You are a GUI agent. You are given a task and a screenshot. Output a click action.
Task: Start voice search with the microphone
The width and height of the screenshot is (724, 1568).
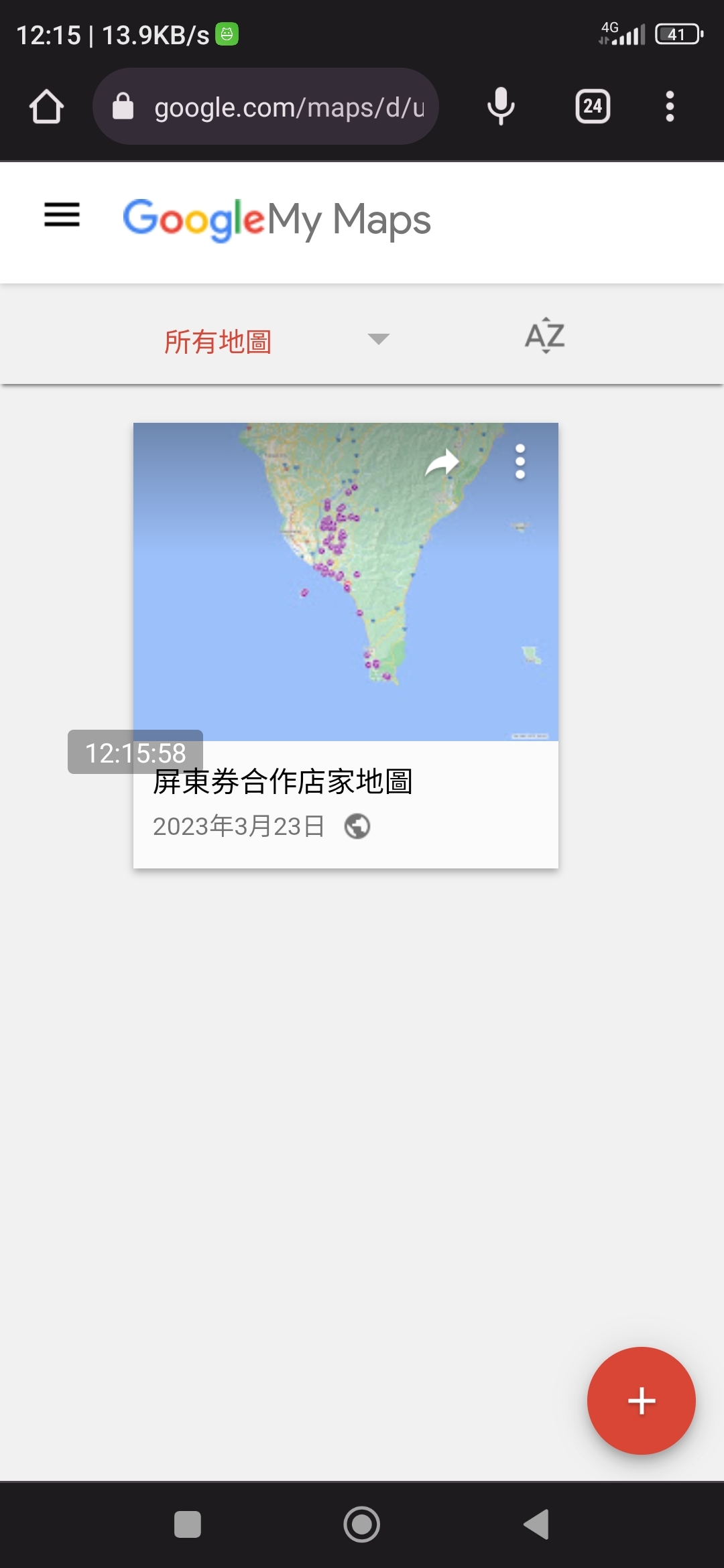[500, 107]
